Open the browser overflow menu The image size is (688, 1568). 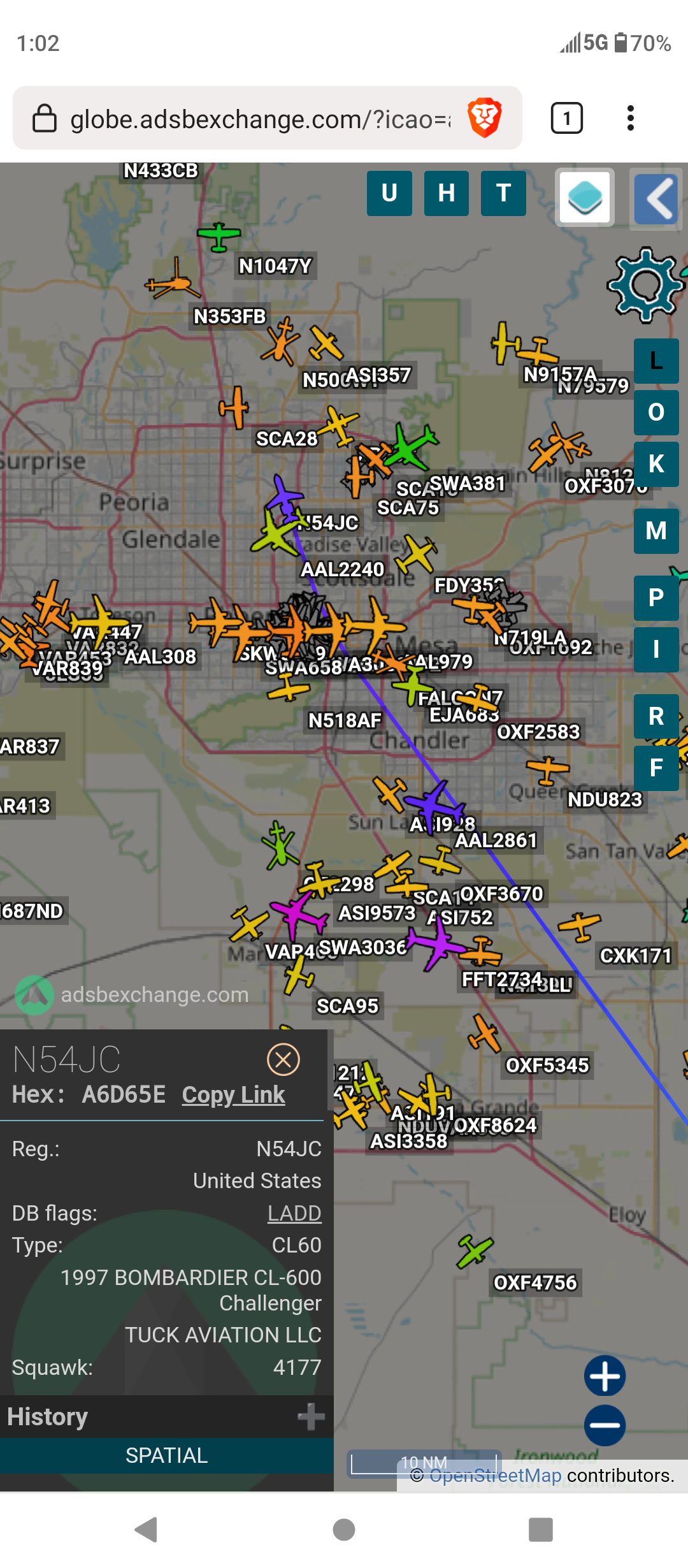coord(631,118)
